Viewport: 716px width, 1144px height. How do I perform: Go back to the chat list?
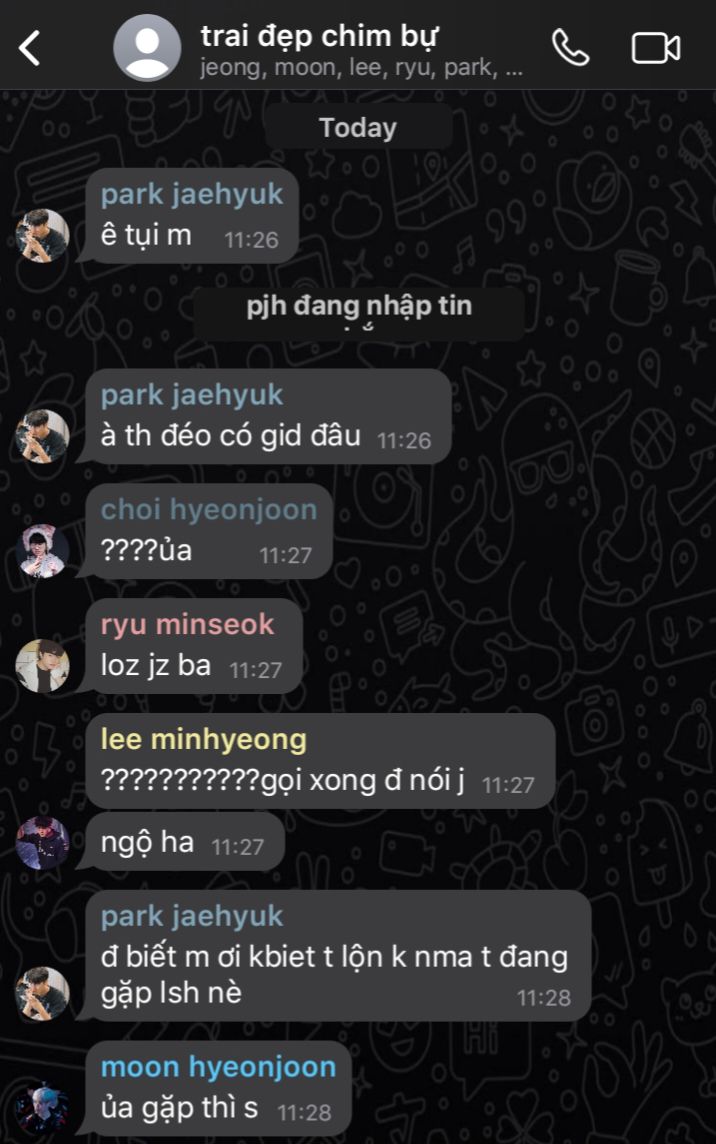[x=30, y=47]
